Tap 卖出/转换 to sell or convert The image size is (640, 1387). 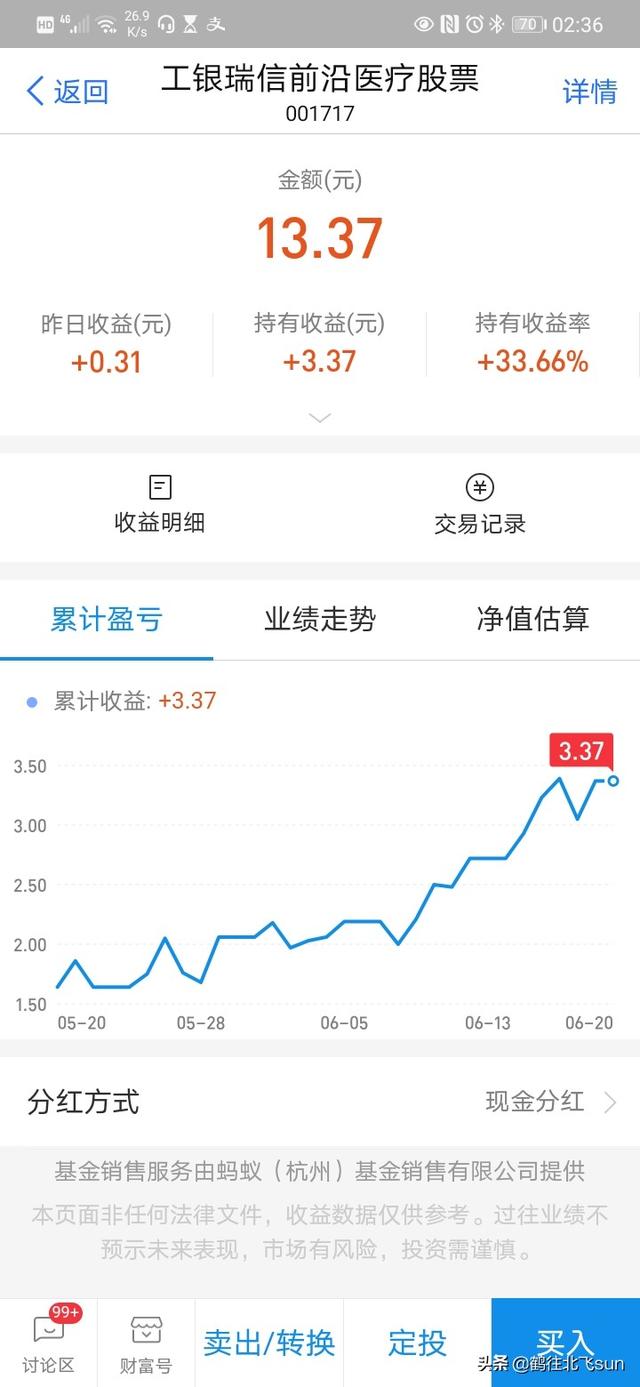tap(269, 1343)
